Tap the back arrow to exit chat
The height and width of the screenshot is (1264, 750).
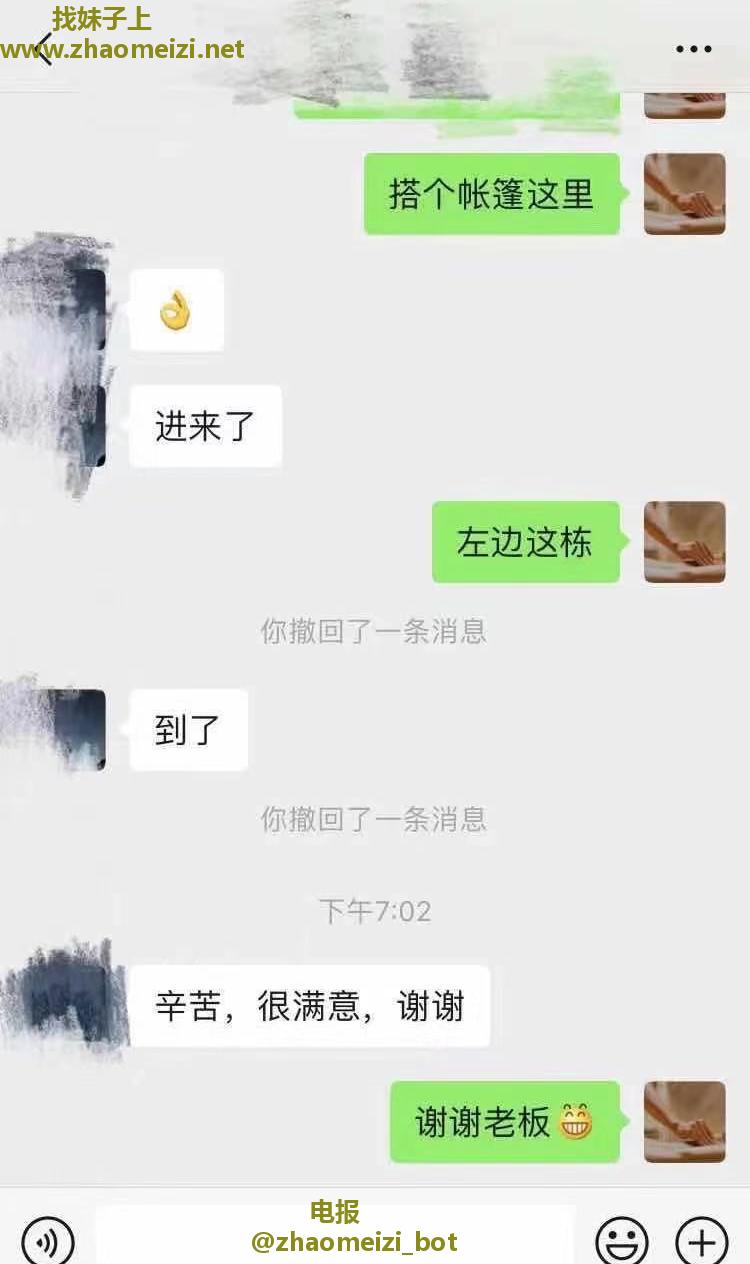[x=42, y=48]
